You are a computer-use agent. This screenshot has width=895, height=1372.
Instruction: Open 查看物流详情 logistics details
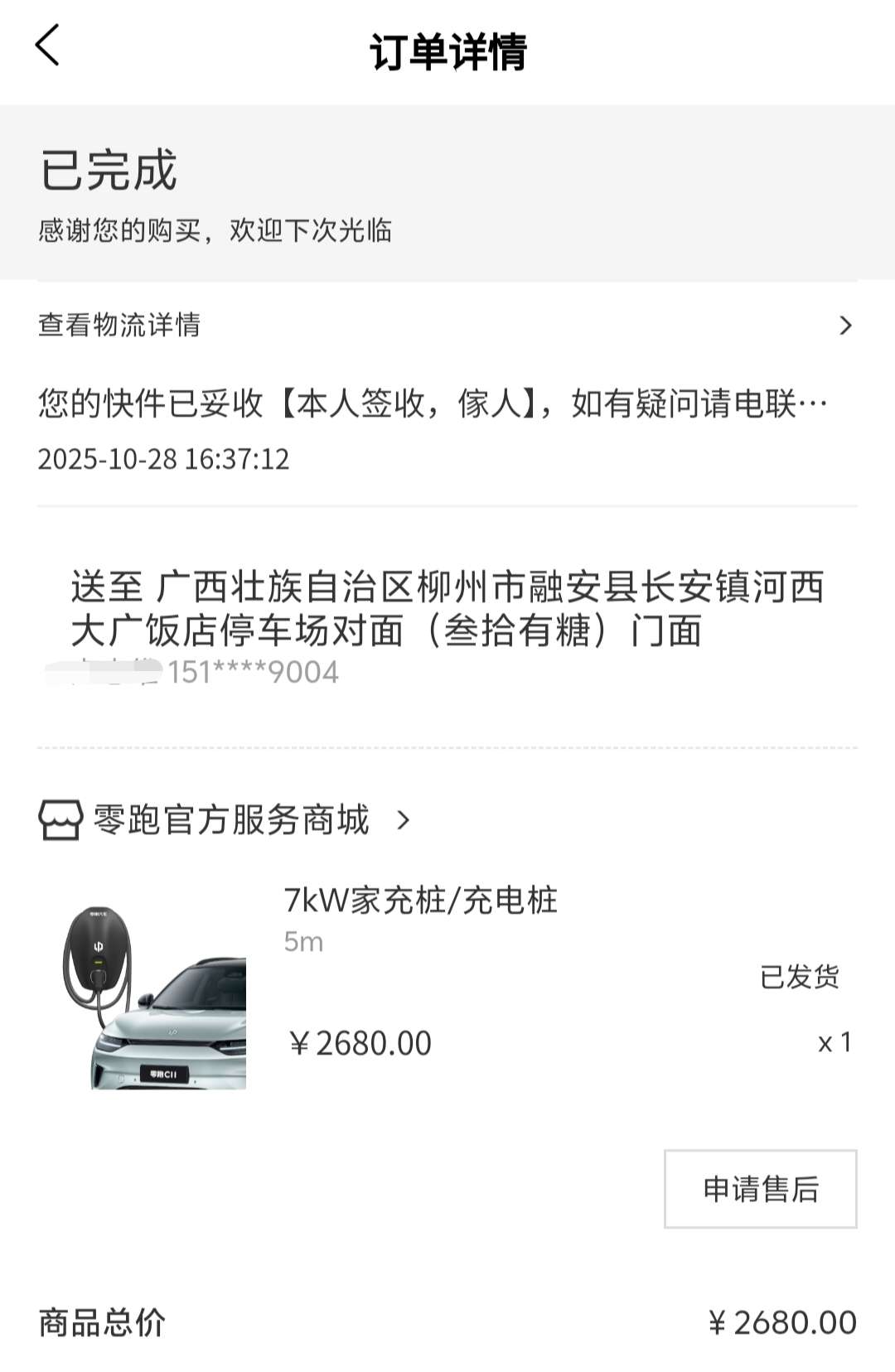[447, 325]
